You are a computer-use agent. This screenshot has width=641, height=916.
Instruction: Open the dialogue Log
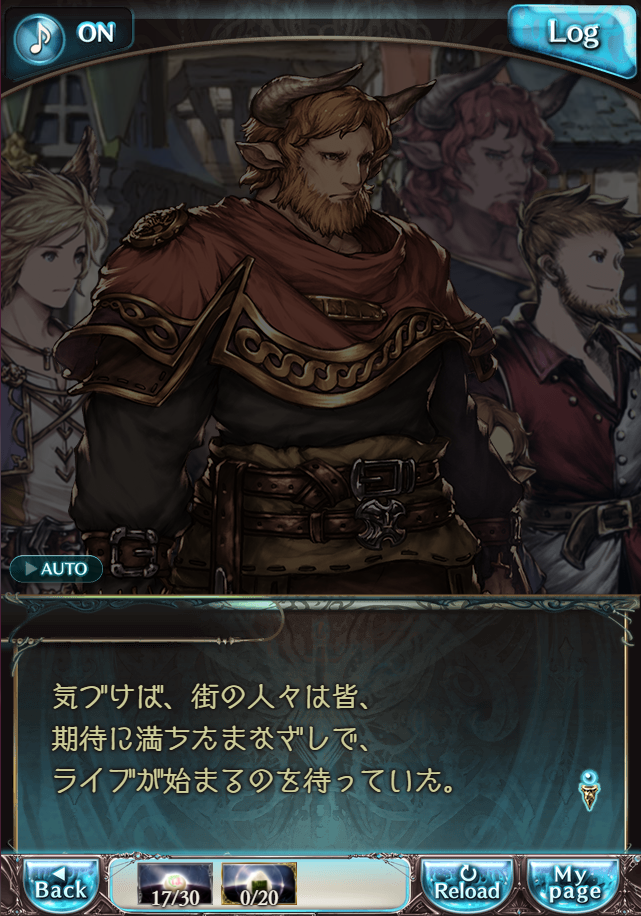tap(573, 33)
